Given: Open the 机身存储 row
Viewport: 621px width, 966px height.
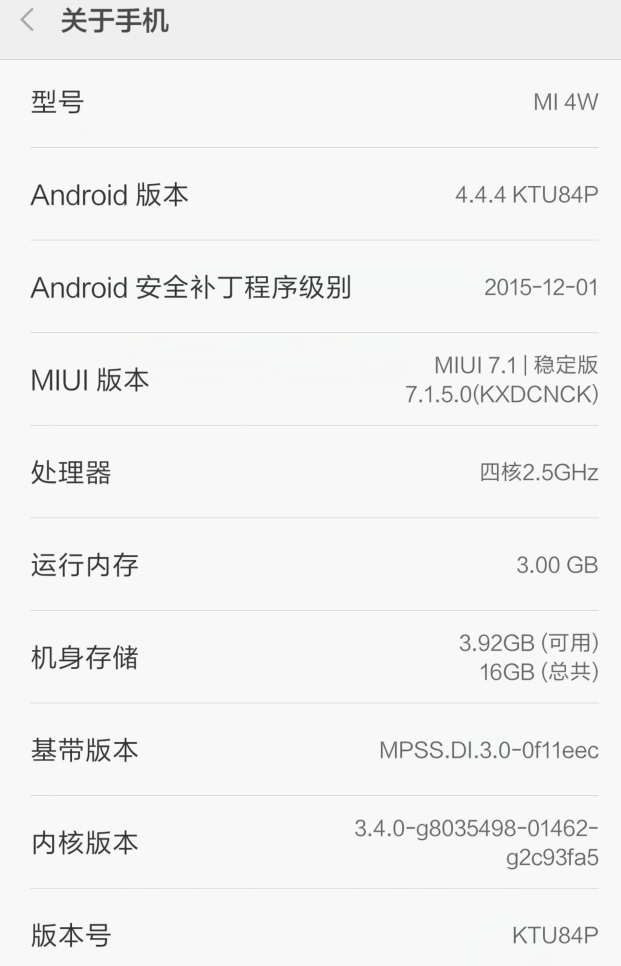Looking at the screenshot, I should pyautogui.click(x=310, y=658).
